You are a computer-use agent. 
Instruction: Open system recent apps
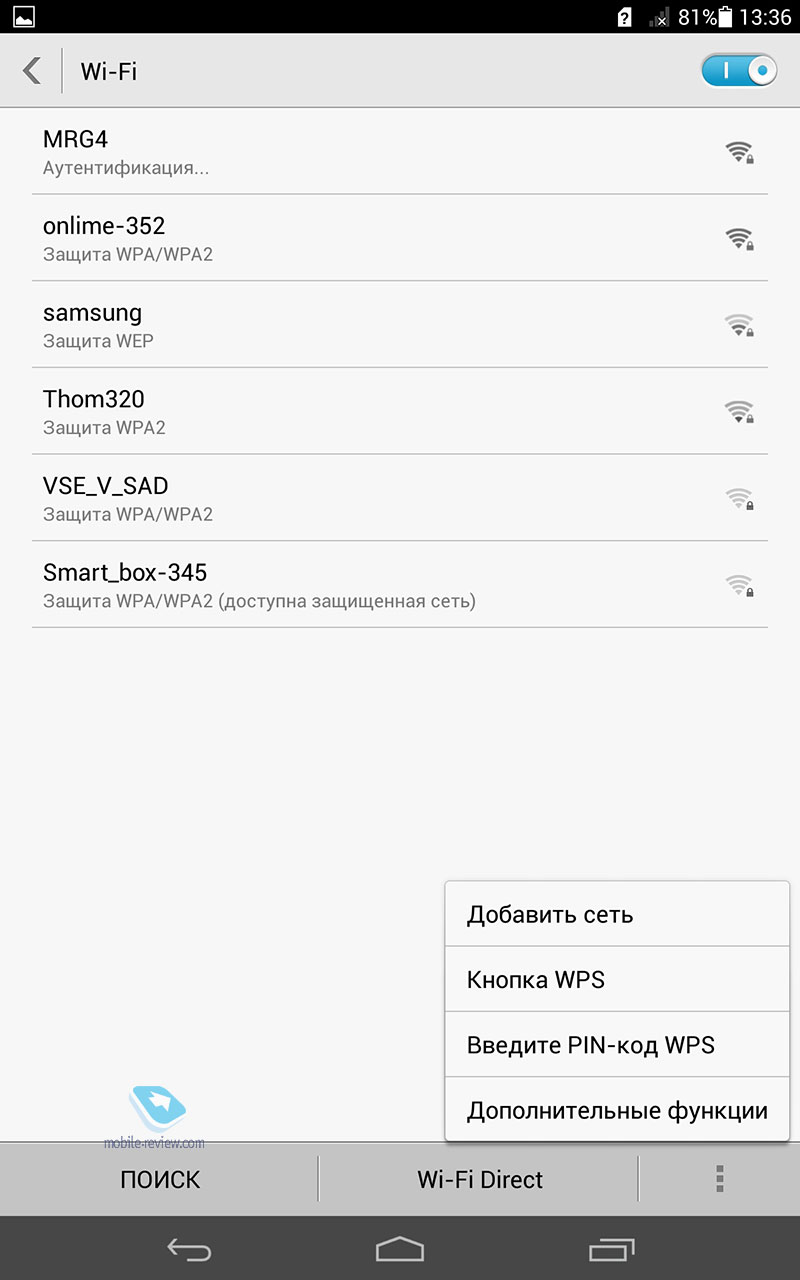point(612,1249)
